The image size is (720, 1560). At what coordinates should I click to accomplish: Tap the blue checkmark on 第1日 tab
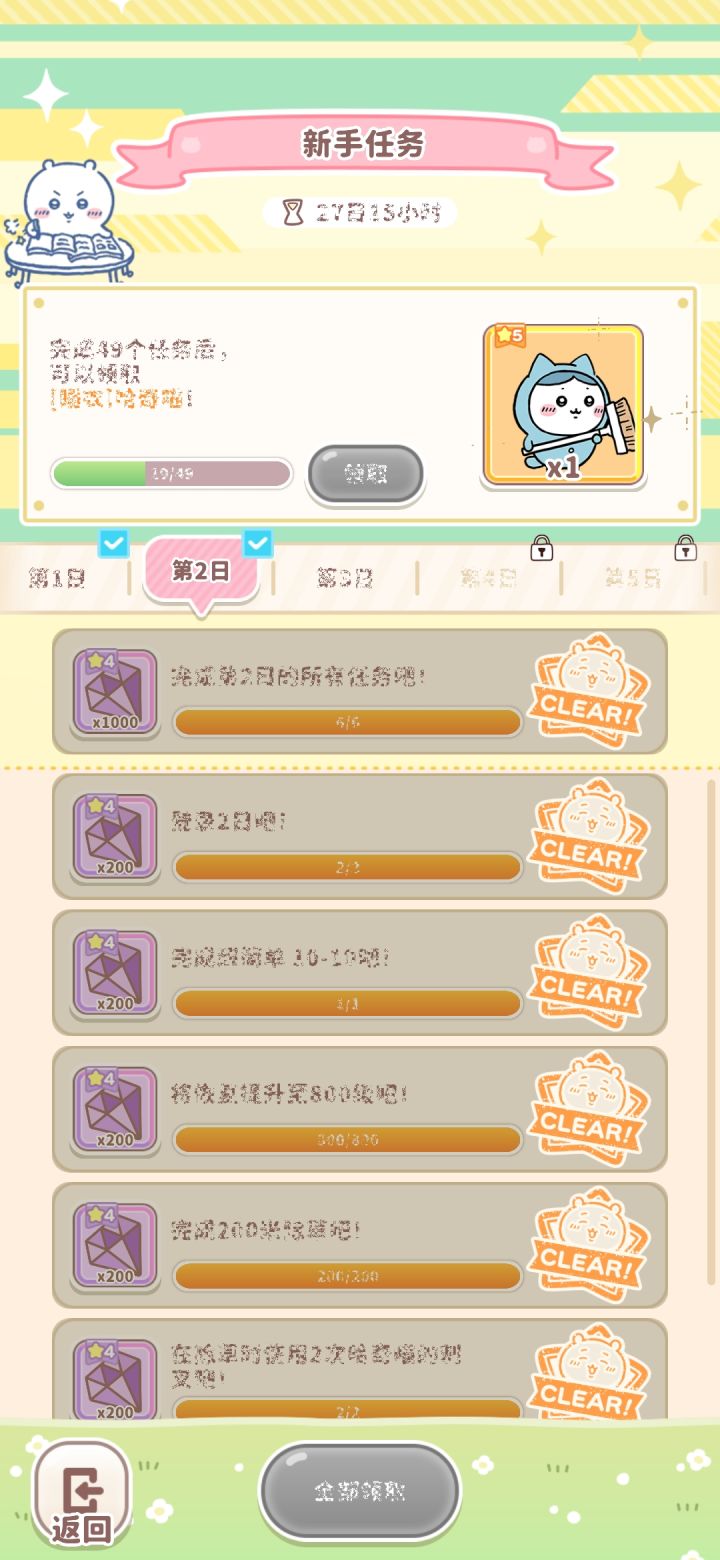[114, 545]
